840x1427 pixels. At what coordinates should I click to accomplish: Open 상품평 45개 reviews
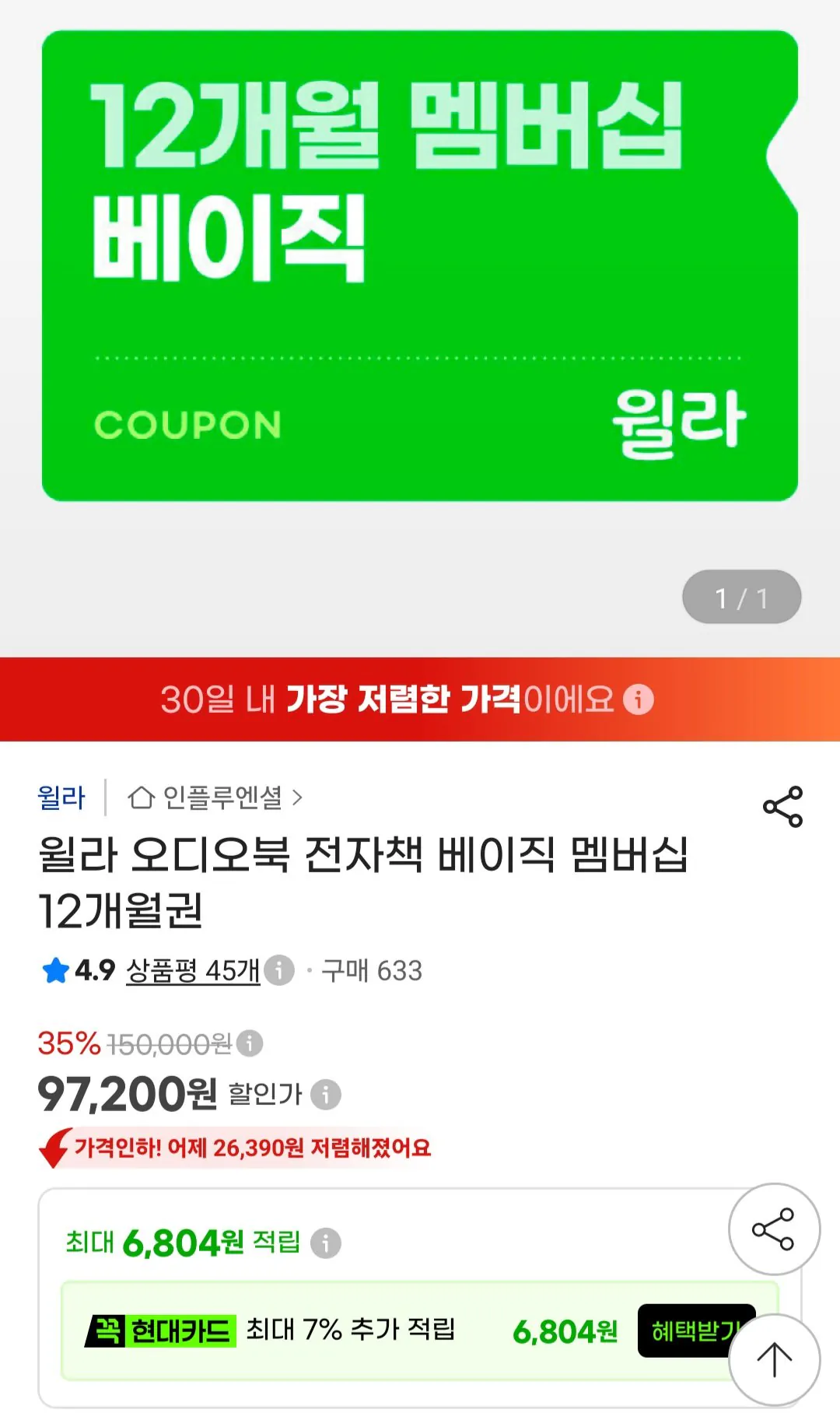(192, 970)
